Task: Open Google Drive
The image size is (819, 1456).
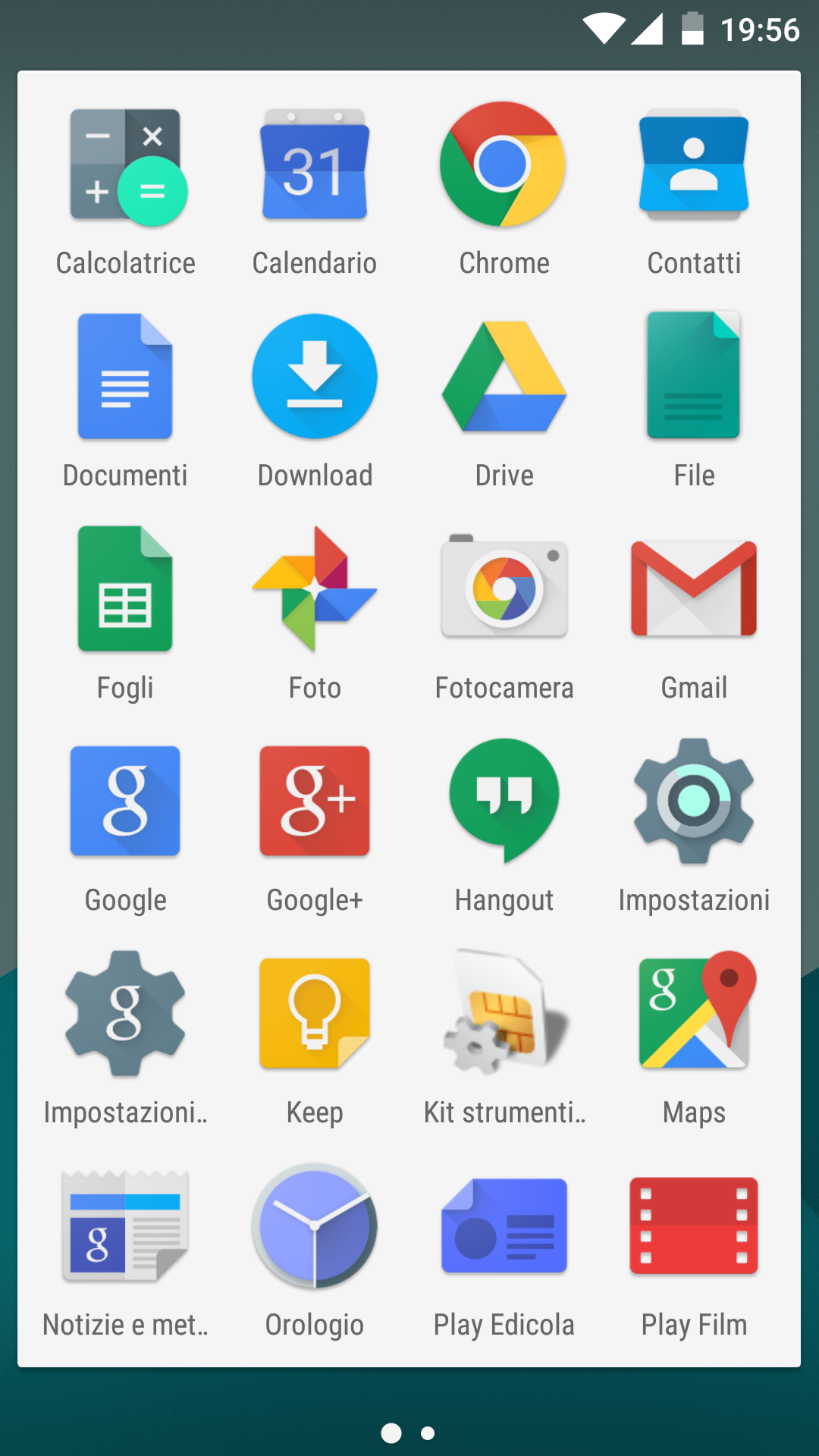Action: [504, 377]
